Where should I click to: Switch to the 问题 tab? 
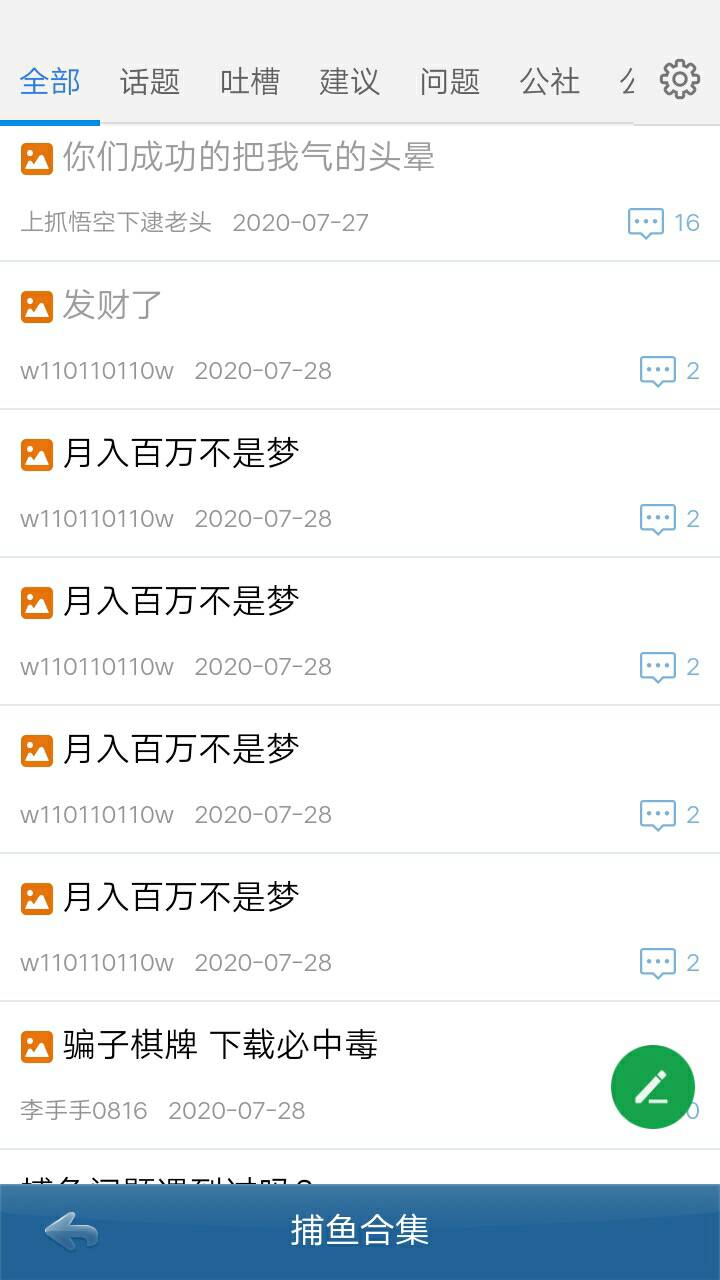pyautogui.click(x=447, y=83)
